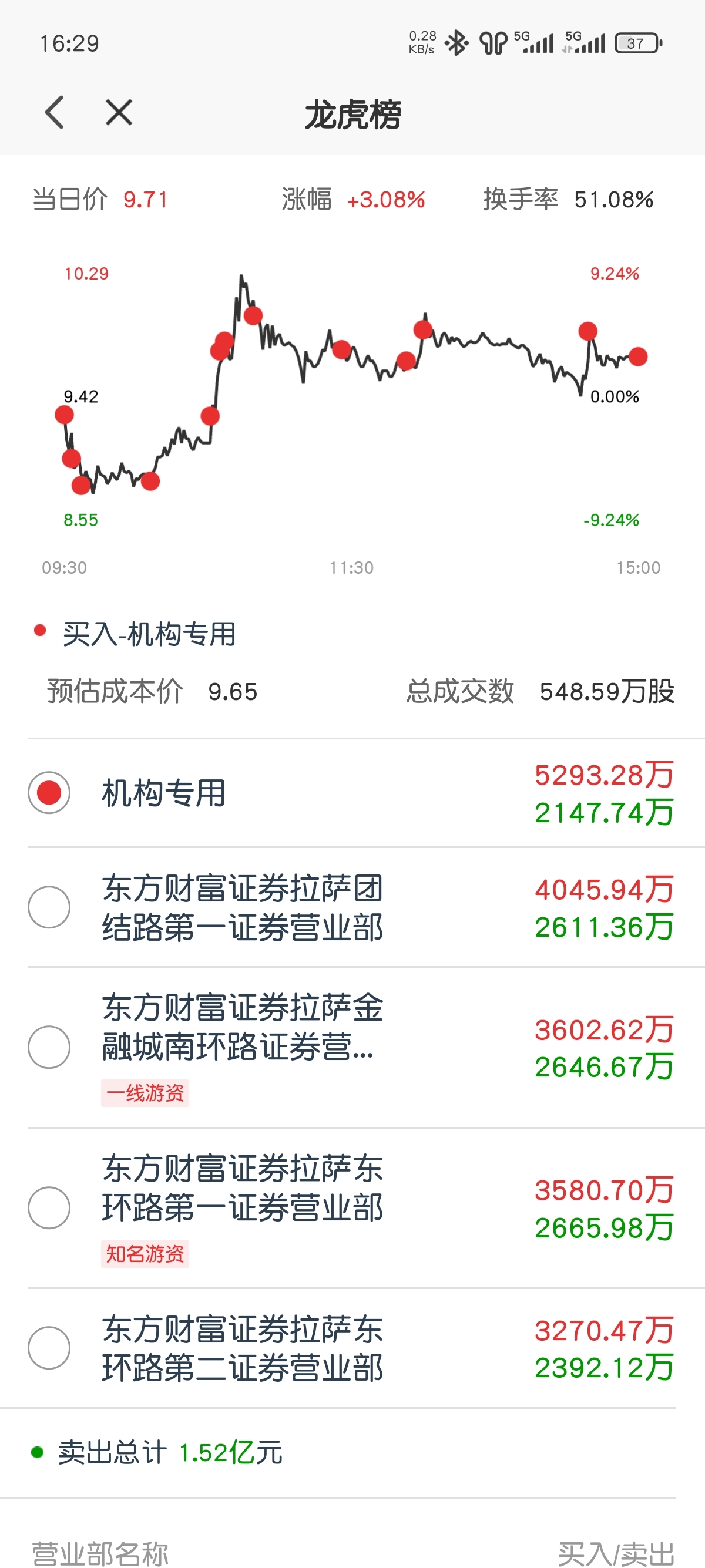Close the 龙虎榜 page

click(119, 113)
